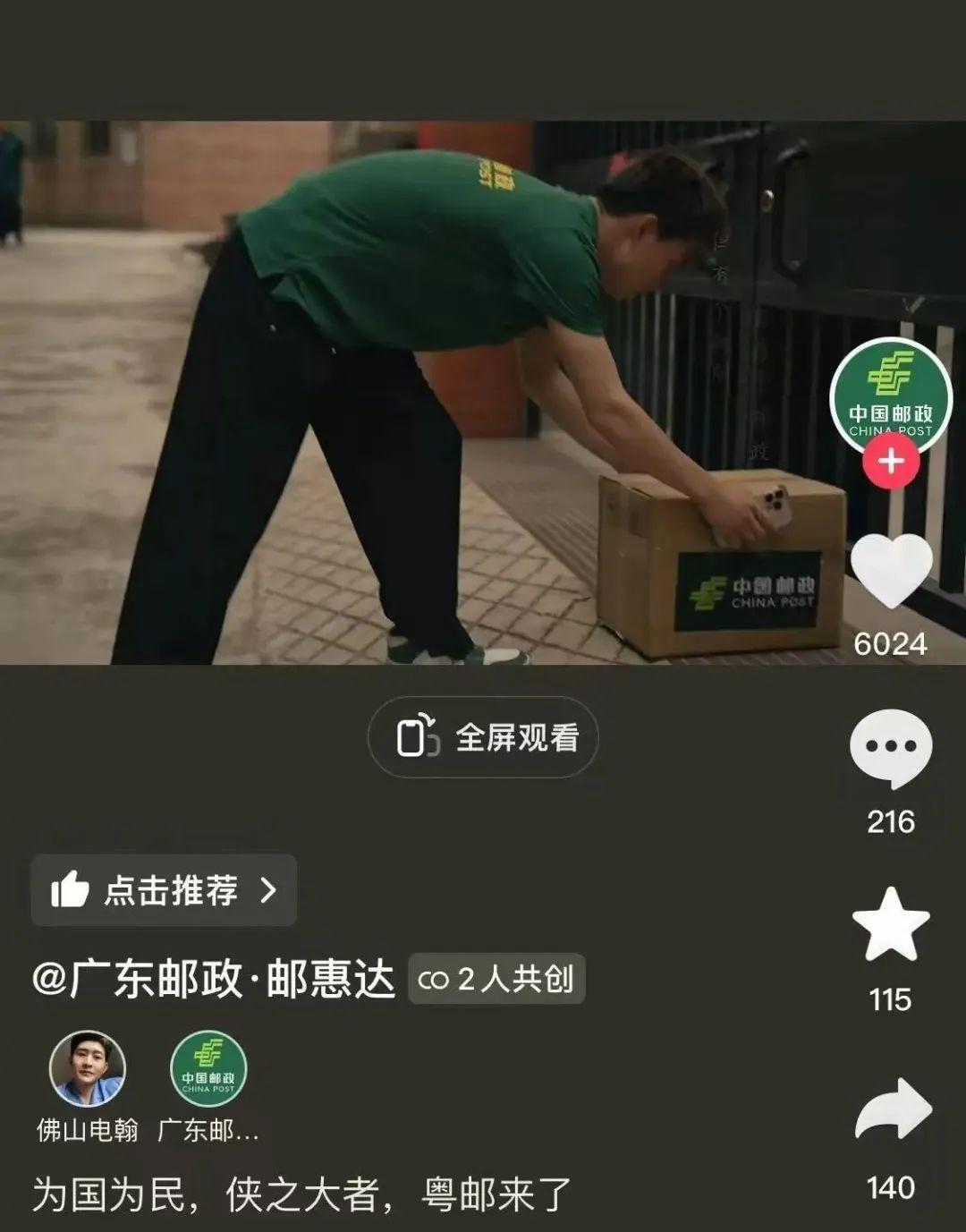
Task: Tap 全屏观看 to watch fullscreen
Action: [x=483, y=738]
